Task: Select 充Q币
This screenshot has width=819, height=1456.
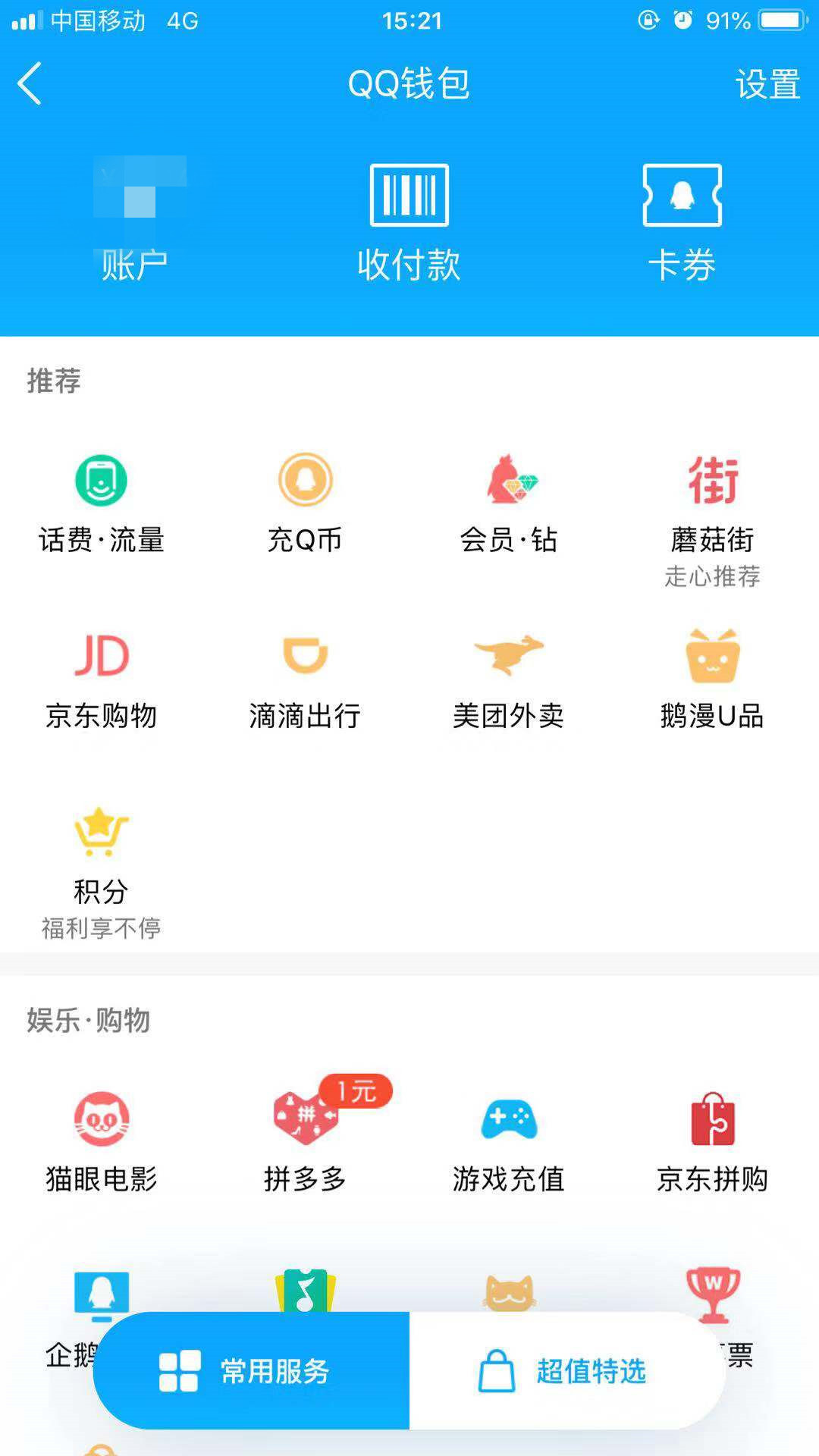Action: coord(305,500)
